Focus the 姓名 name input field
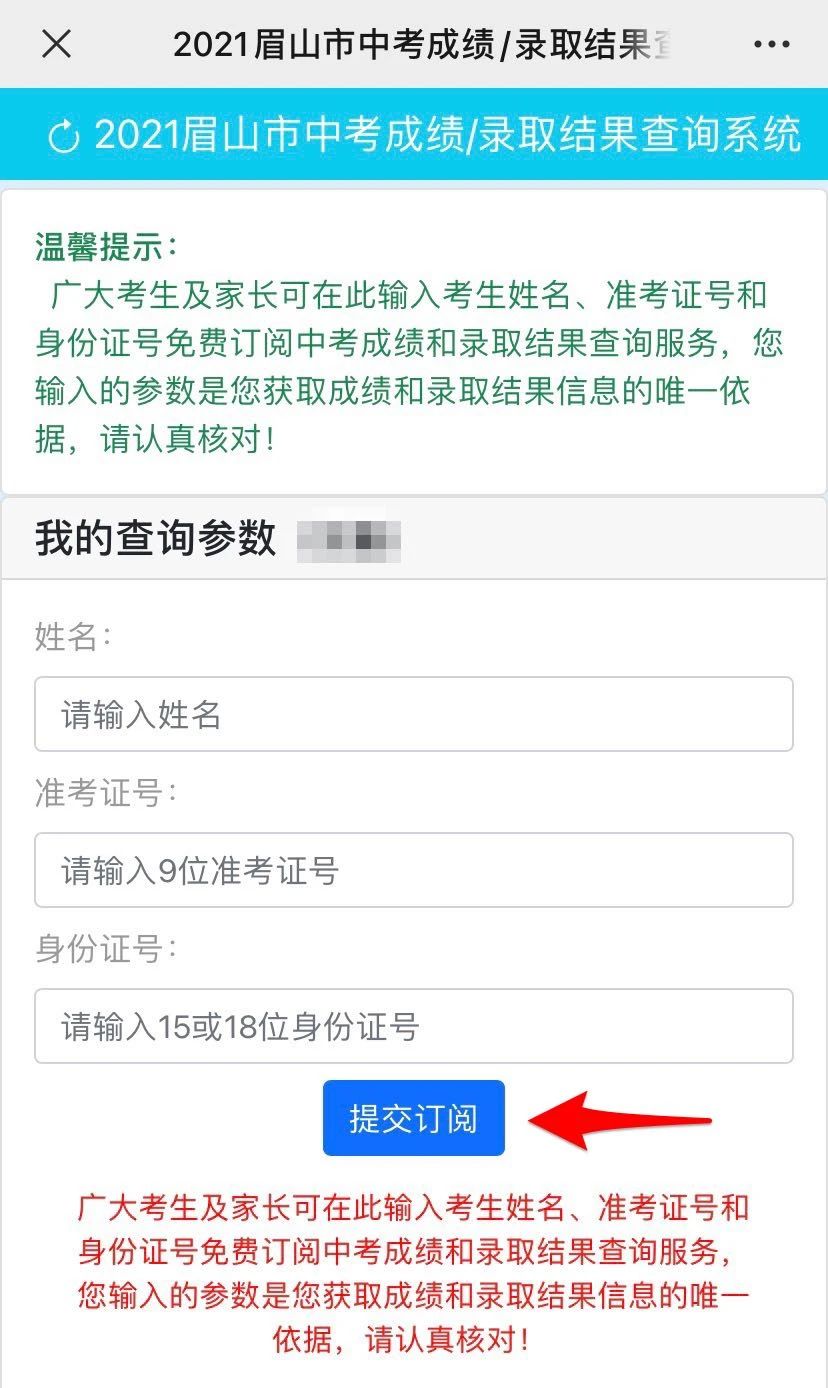The image size is (828, 1388). tap(413, 714)
